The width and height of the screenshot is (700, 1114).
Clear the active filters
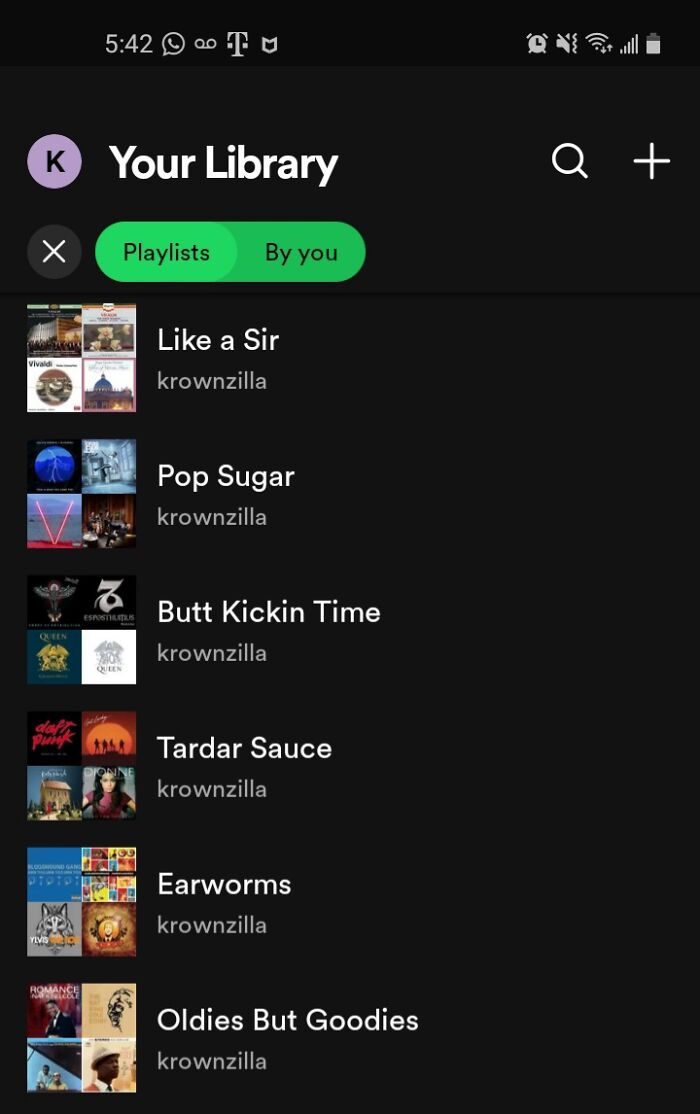coord(54,252)
